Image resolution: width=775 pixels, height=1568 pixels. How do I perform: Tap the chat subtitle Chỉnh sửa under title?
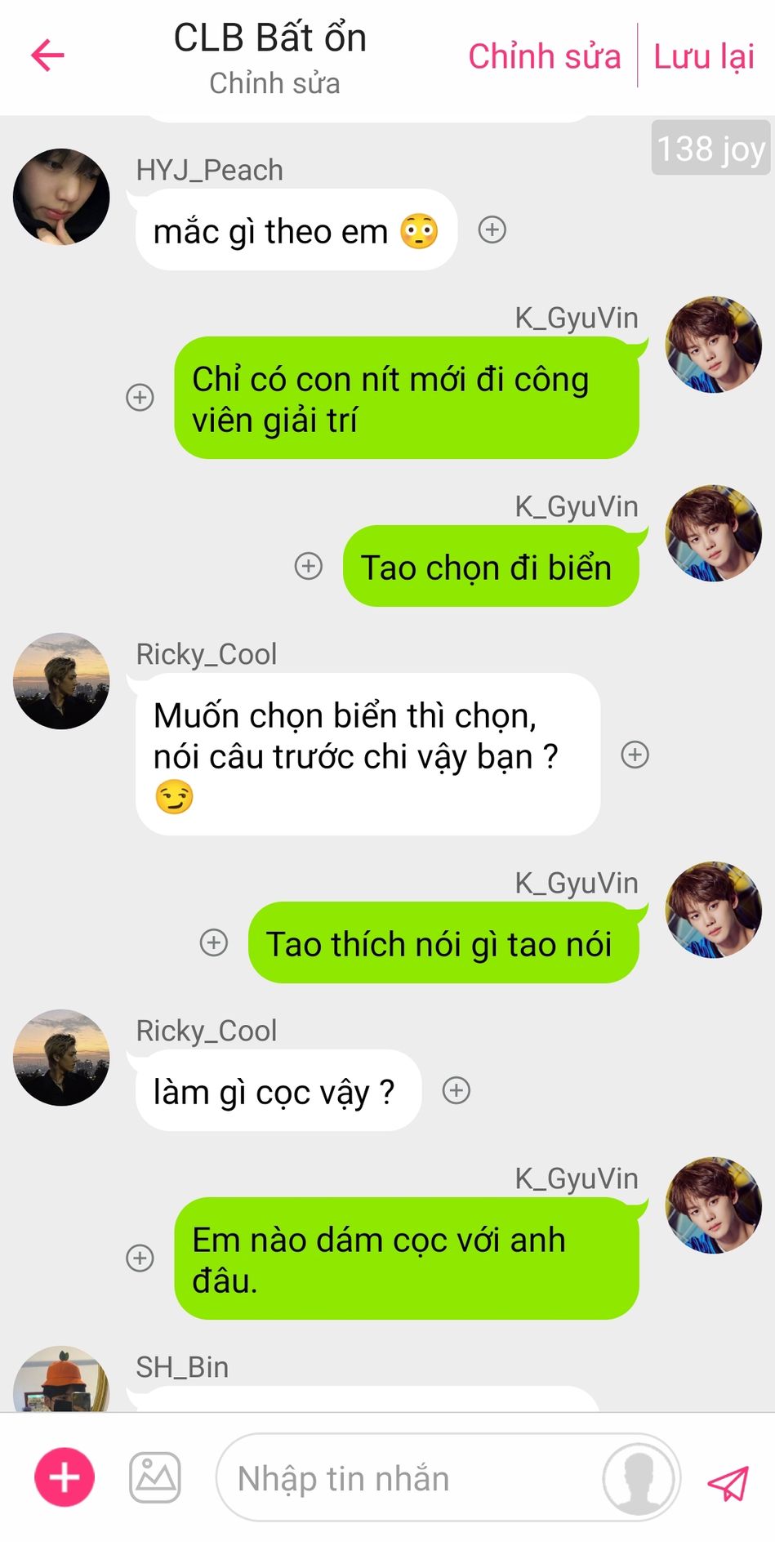(274, 83)
